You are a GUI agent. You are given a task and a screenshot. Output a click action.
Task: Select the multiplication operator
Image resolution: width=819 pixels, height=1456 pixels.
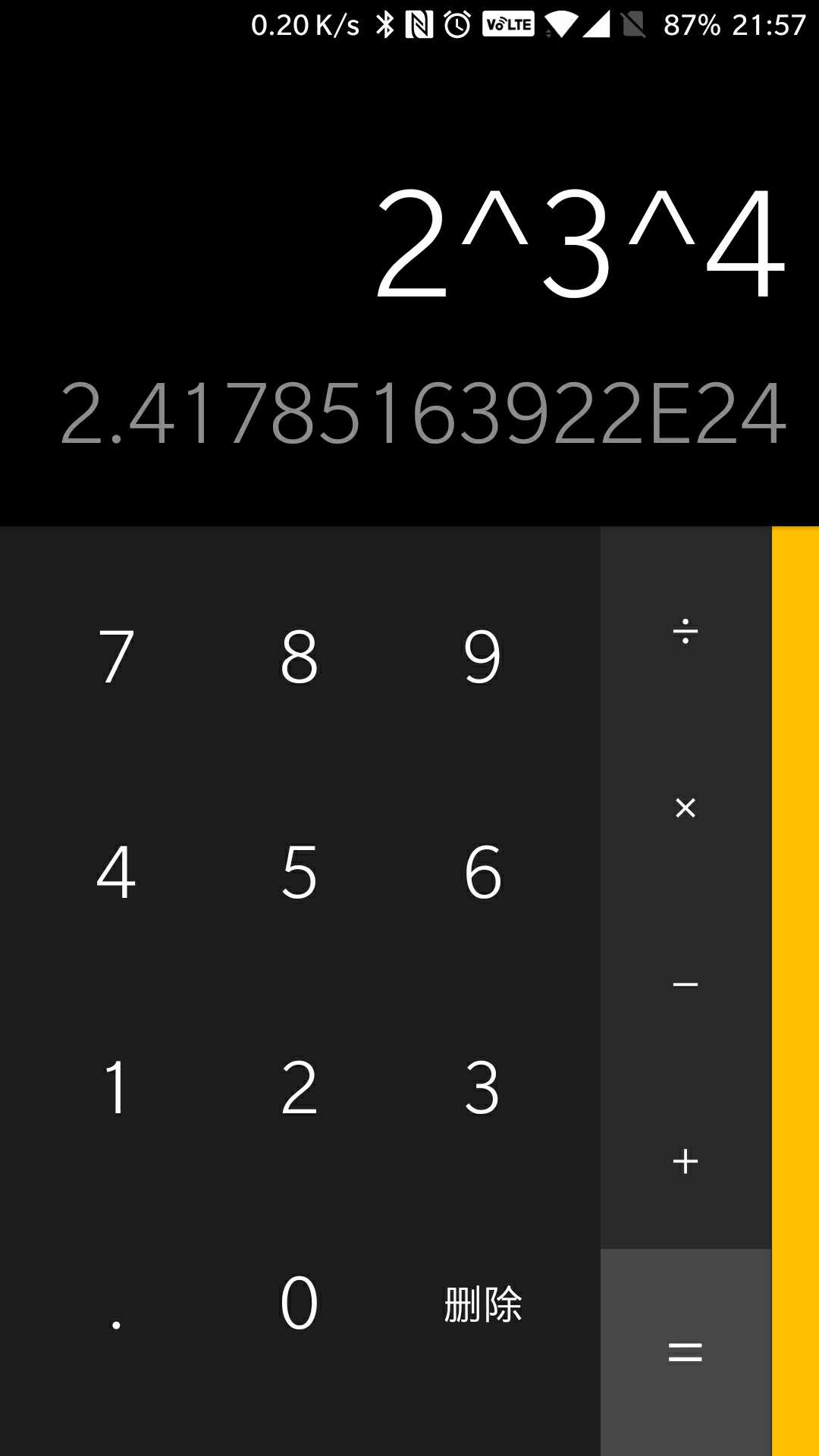tap(686, 808)
